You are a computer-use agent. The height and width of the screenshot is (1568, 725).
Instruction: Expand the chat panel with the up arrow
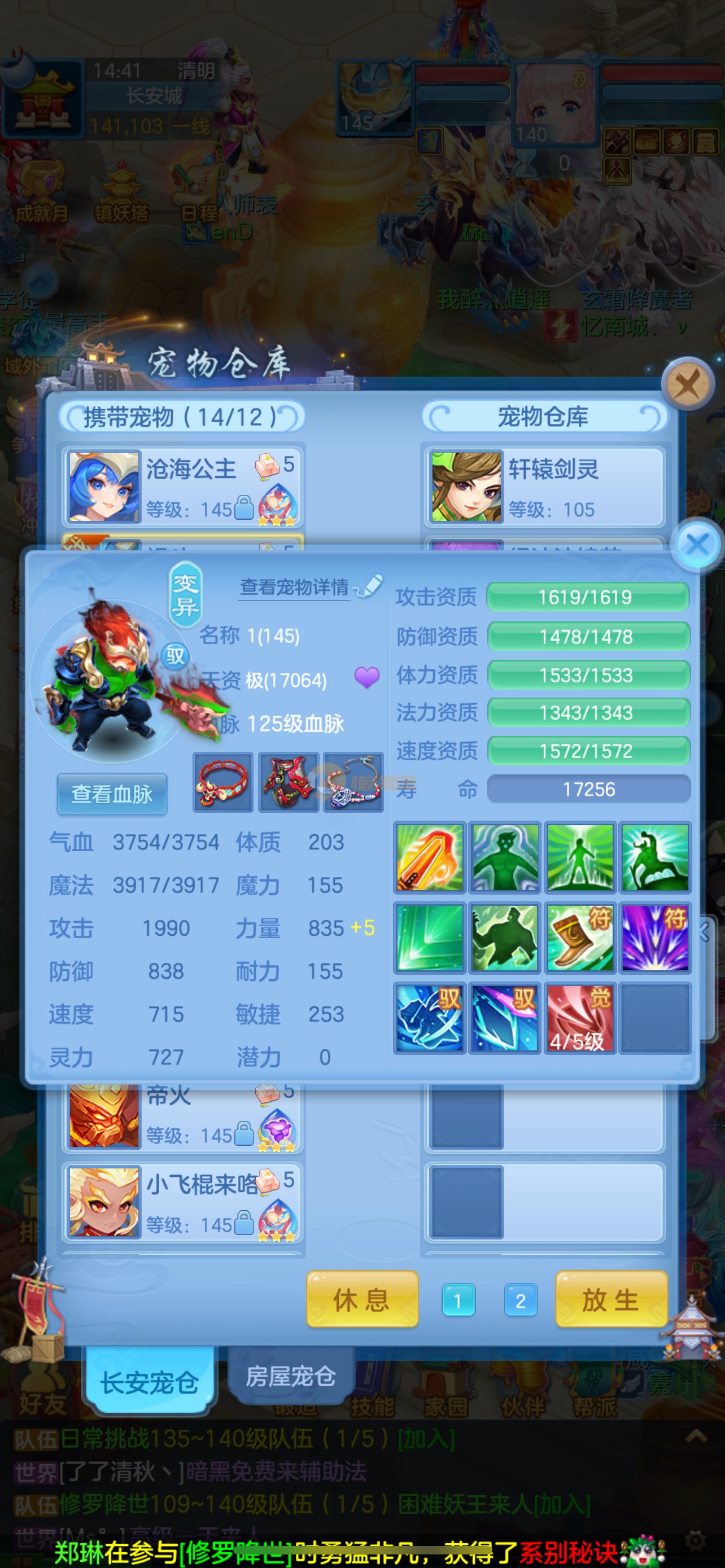click(x=696, y=1437)
